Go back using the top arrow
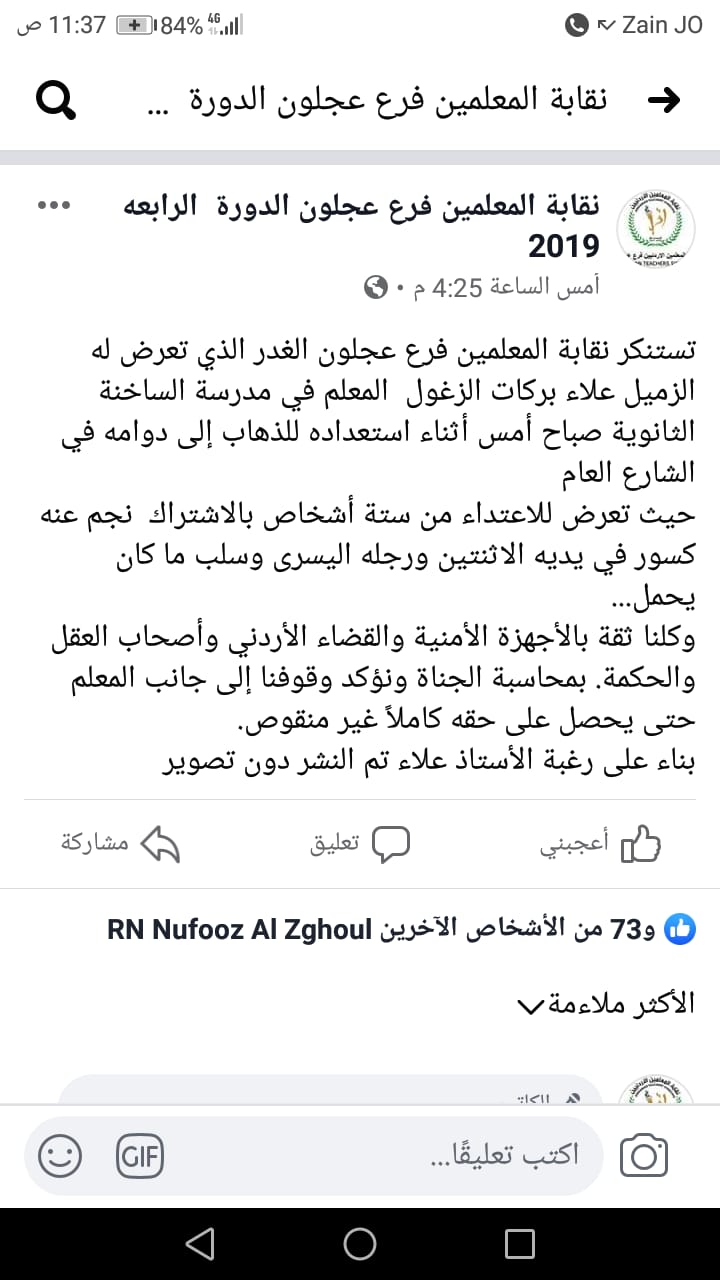 coord(665,99)
